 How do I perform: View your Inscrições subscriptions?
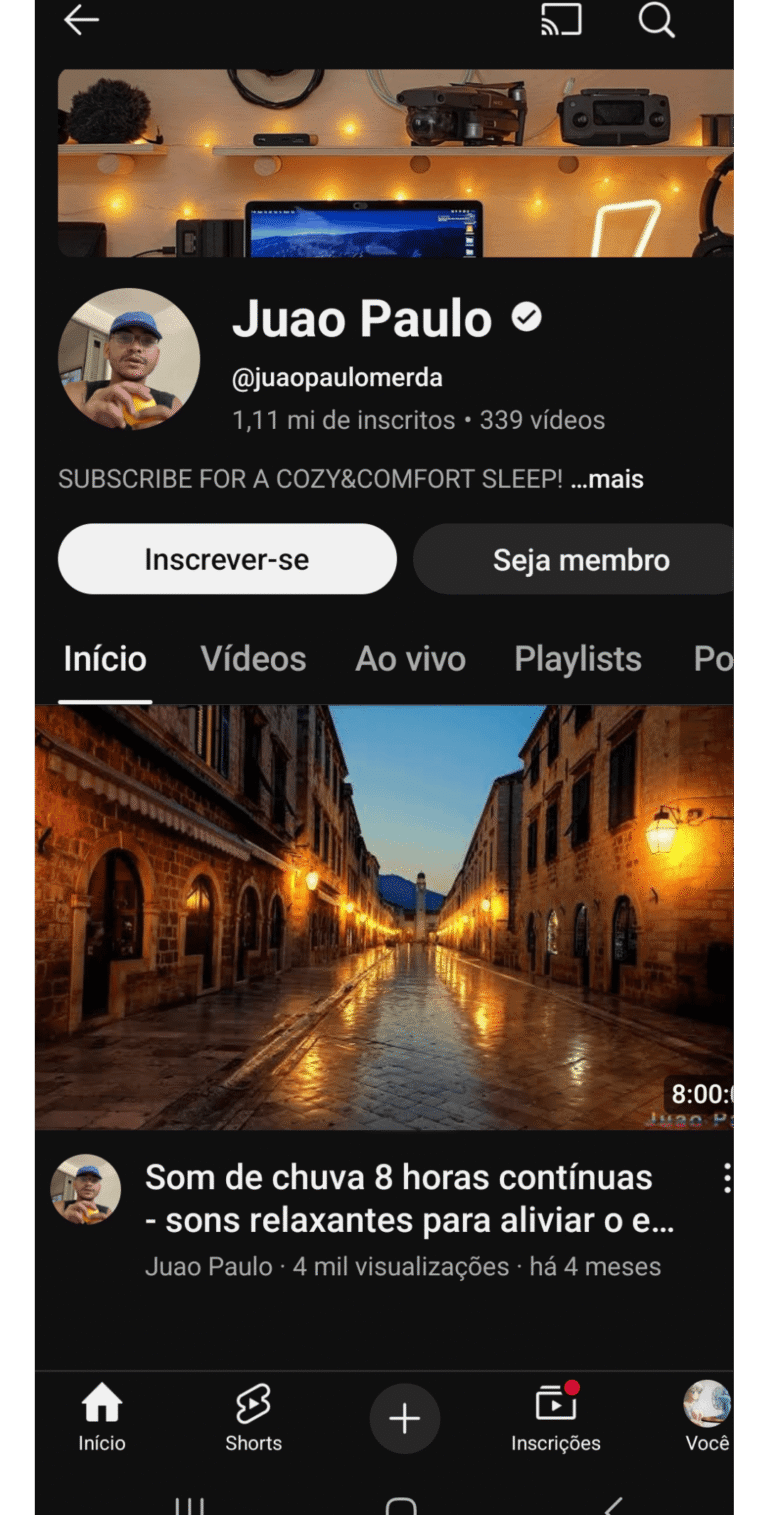point(556,1417)
